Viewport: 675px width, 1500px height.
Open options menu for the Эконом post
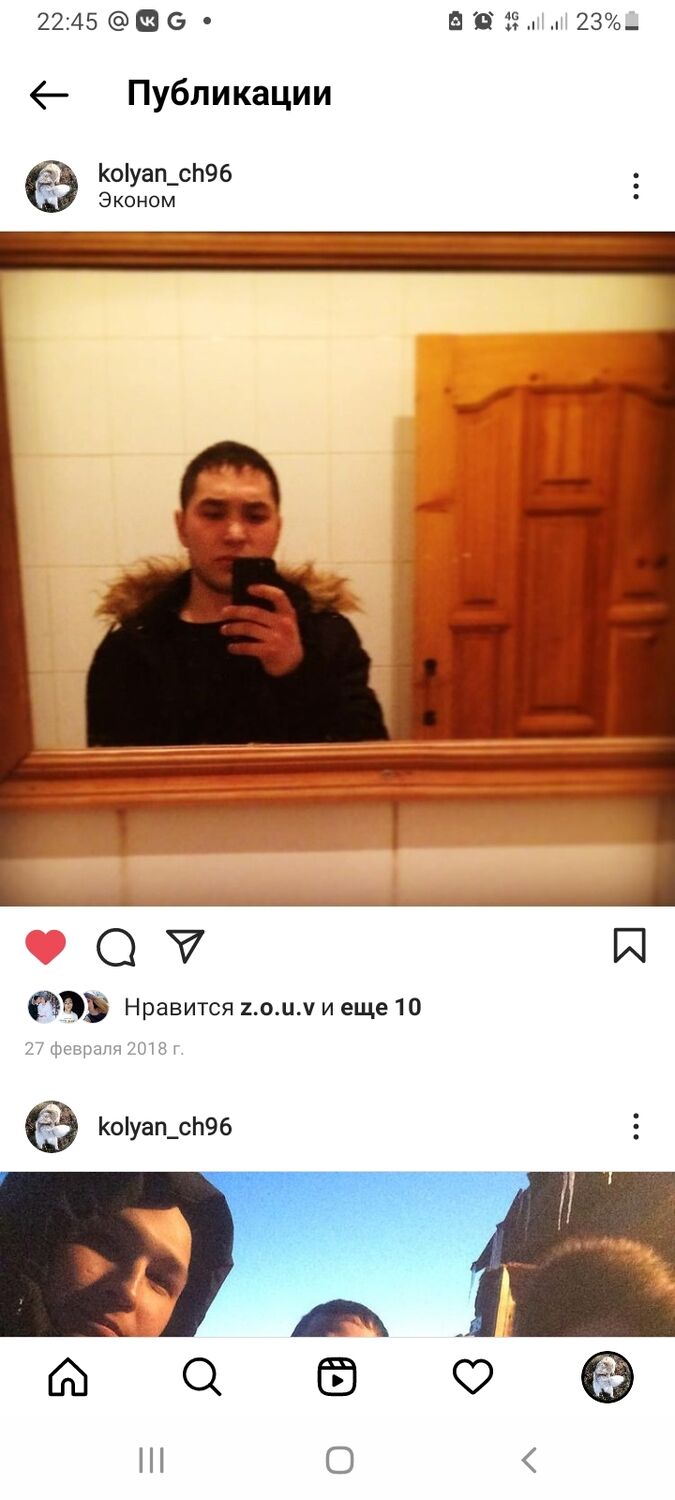635,186
